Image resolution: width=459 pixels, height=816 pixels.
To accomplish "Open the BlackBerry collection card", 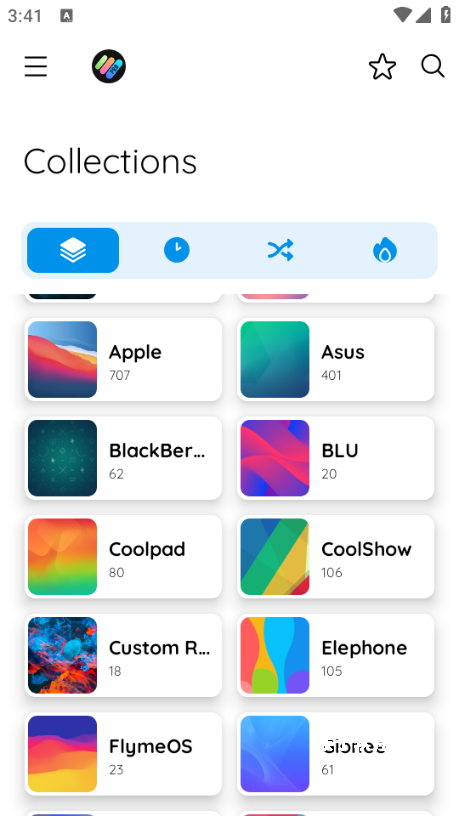I will (x=123, y=458).
